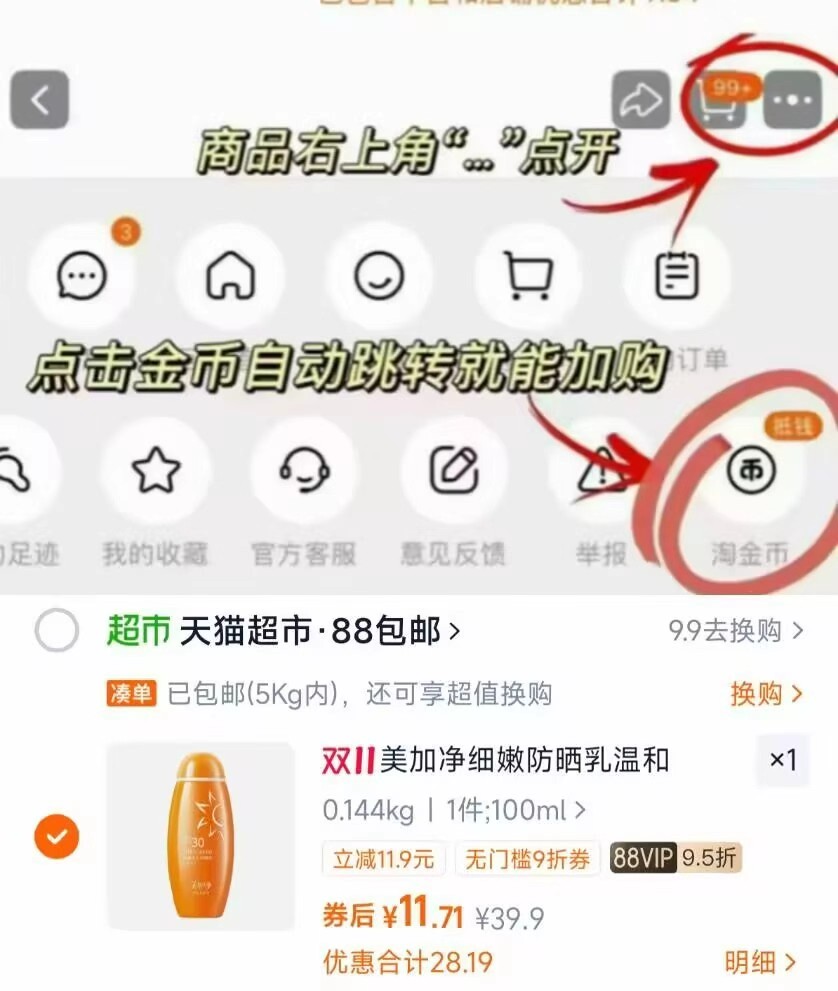Select the home icon
This screenshot has height=991, width=838.
point(231,278)
